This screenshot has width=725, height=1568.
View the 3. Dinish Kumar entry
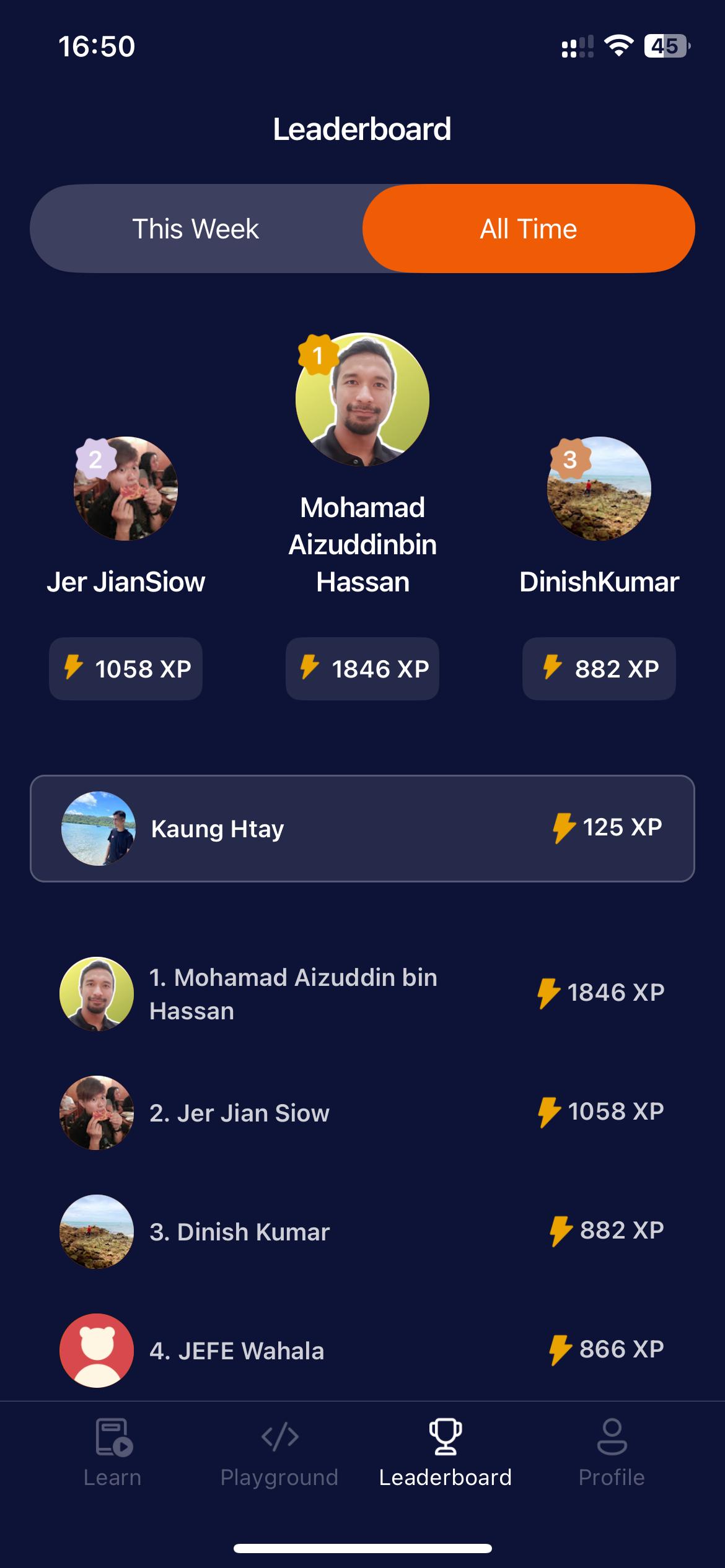coord(362,1232)
